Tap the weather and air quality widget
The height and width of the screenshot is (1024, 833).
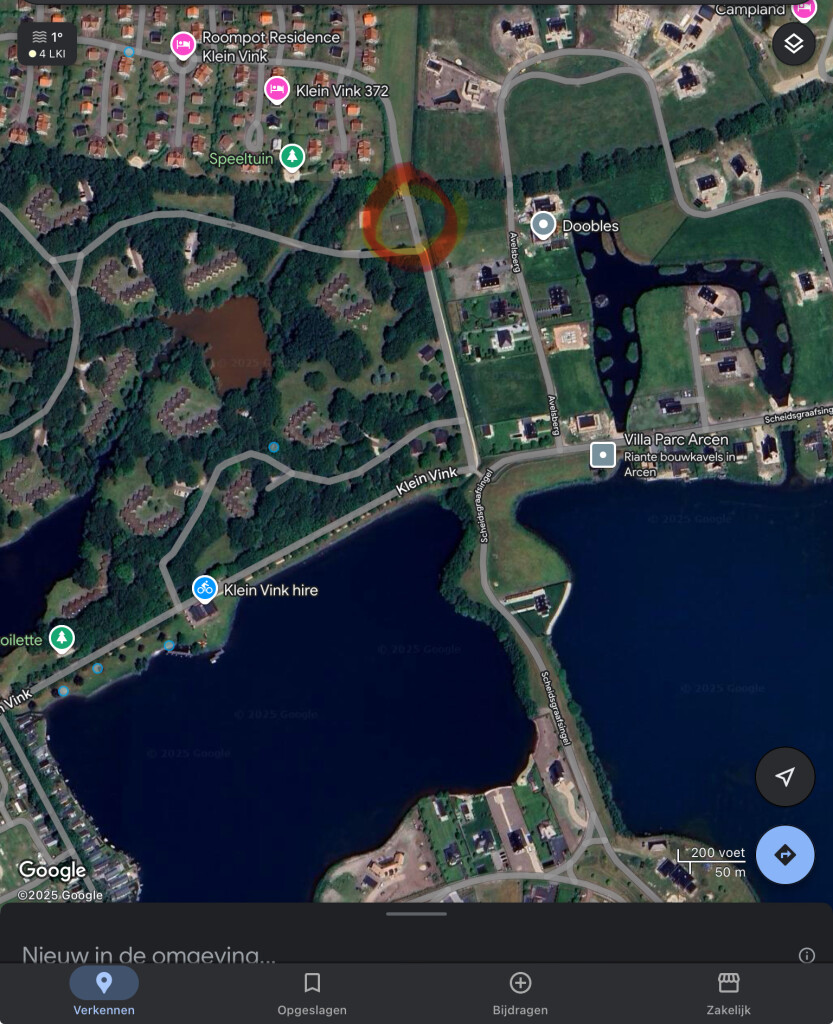[x=48, y=44]
